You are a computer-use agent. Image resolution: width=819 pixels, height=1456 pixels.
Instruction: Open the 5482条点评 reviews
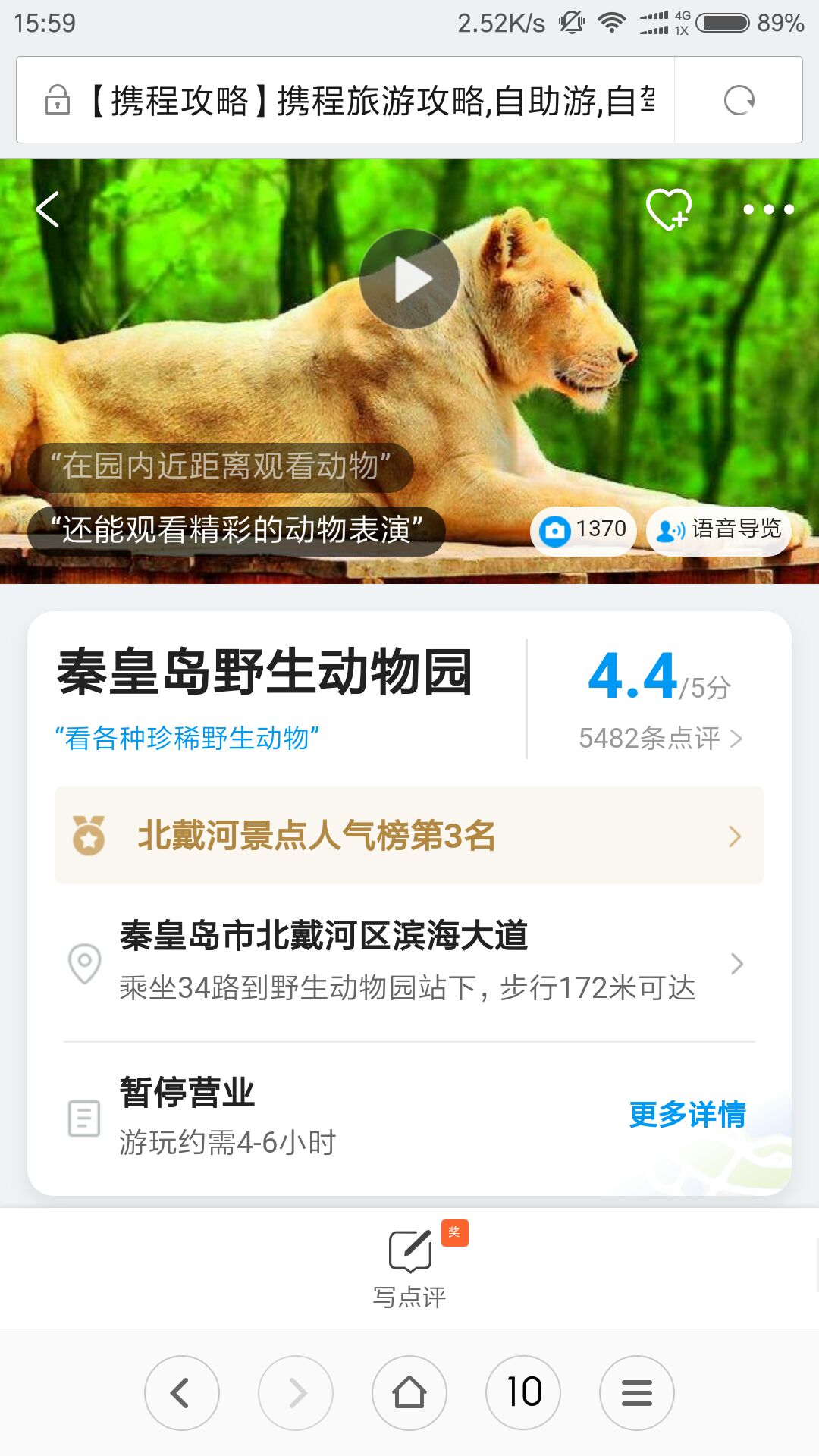[659, 738]
